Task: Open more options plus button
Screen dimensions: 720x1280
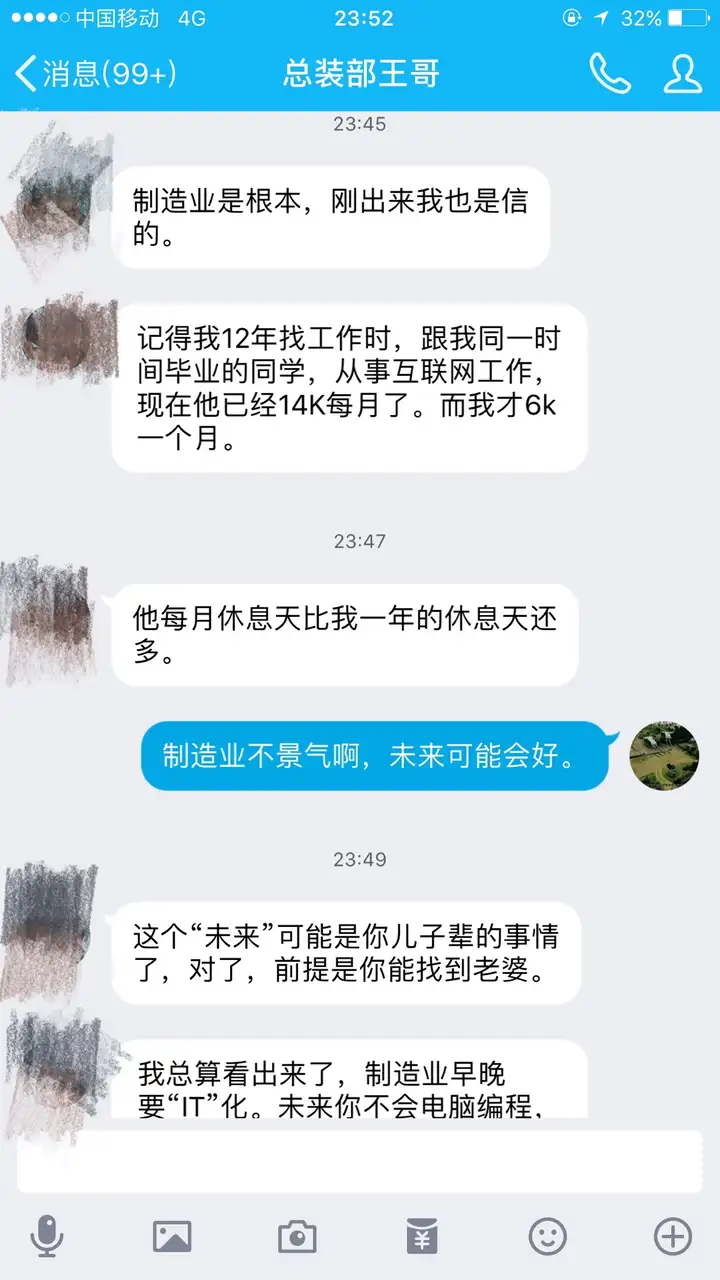Action: click(672, 1237)
